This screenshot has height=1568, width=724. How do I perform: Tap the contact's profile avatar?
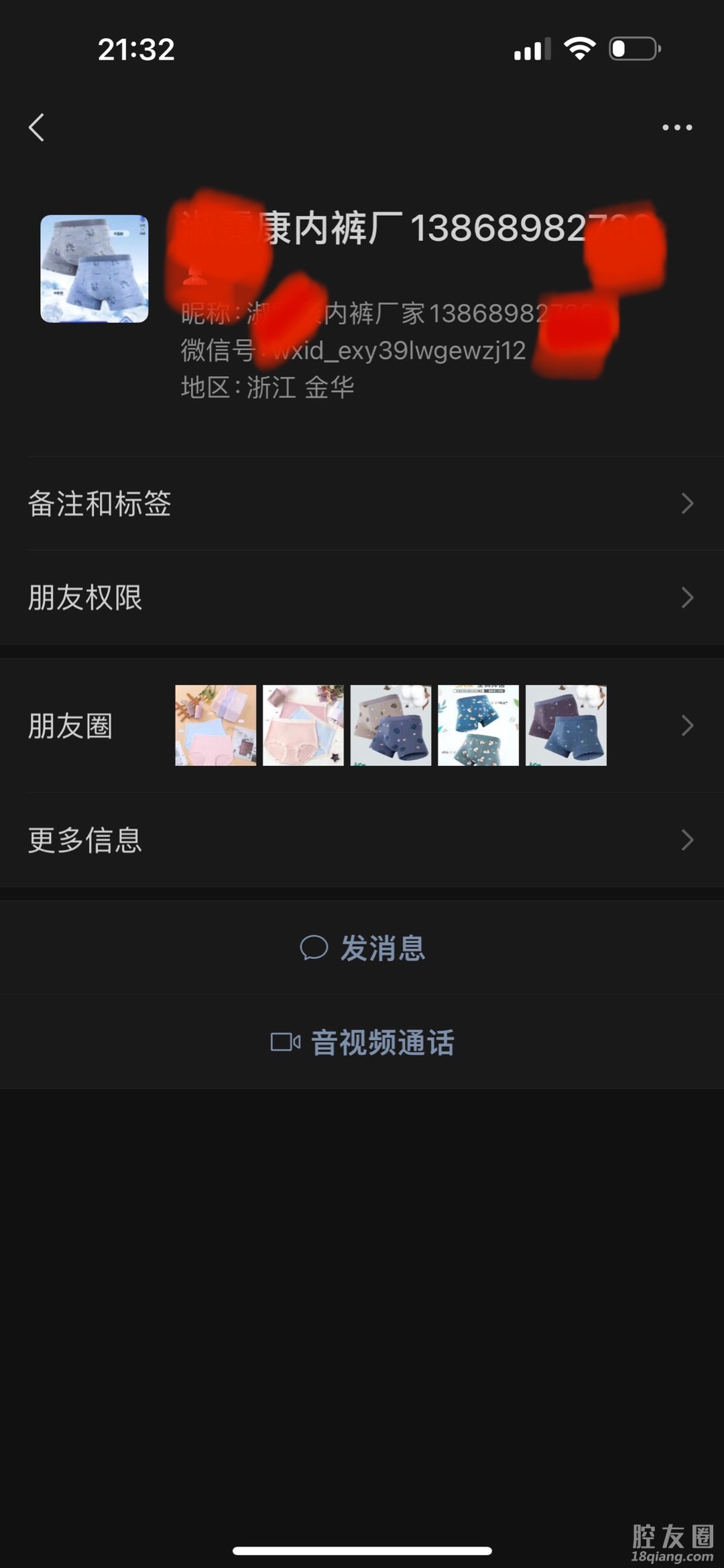[x=95, y=269]
